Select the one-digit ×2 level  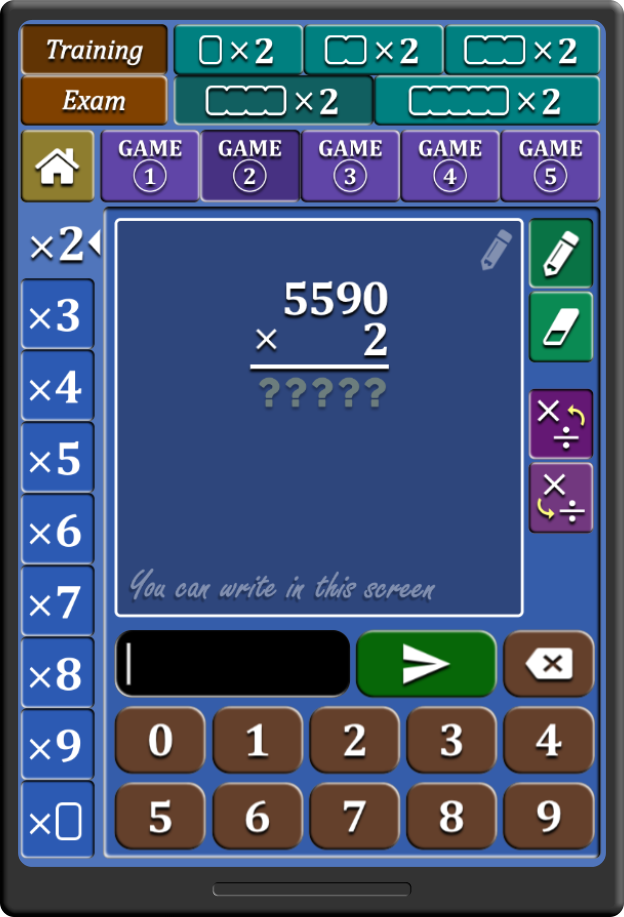click(238, 50)
